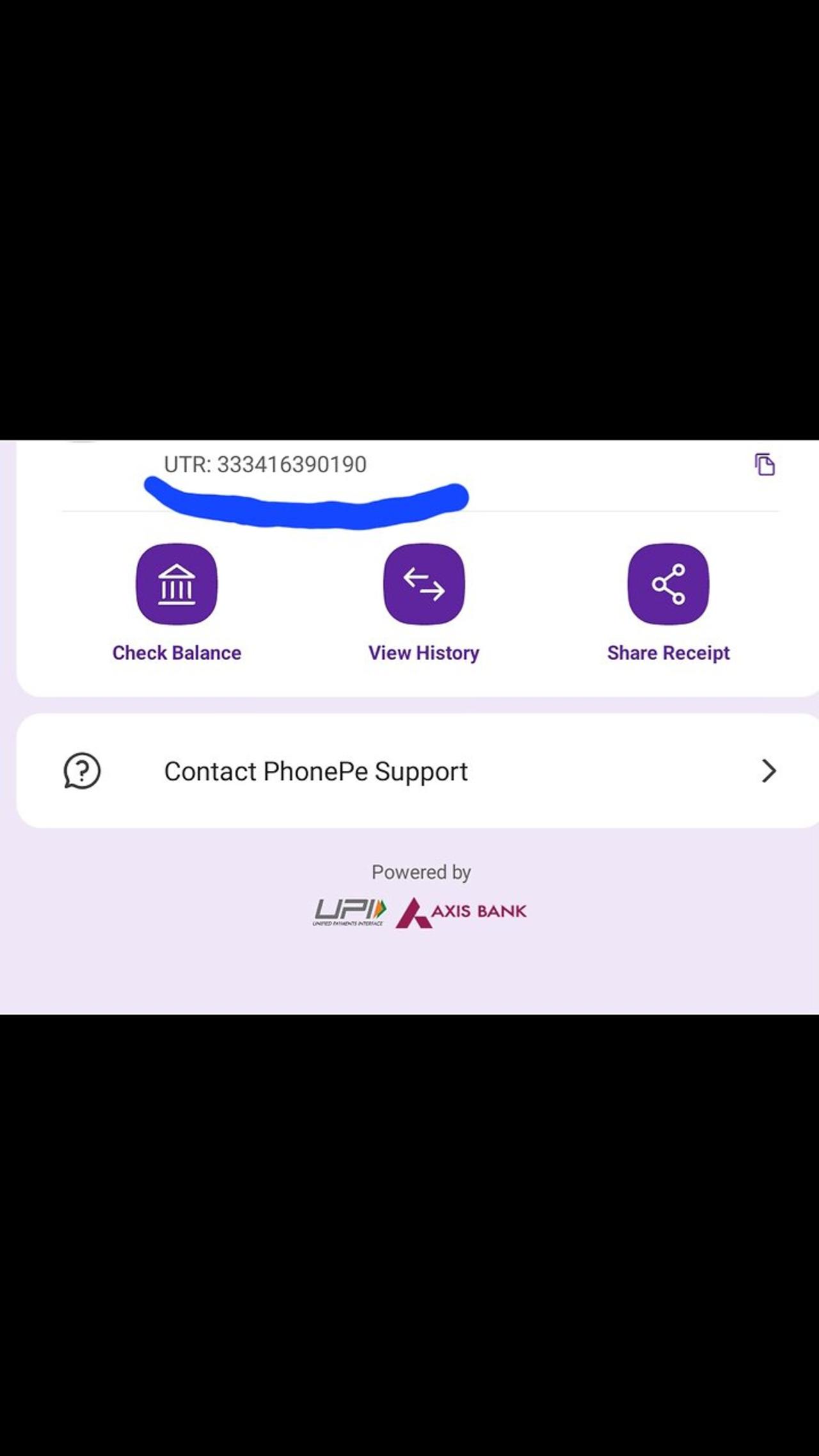This screenshot has height=1456, width=819.
Task: Open View History
Action: (424, 584)
